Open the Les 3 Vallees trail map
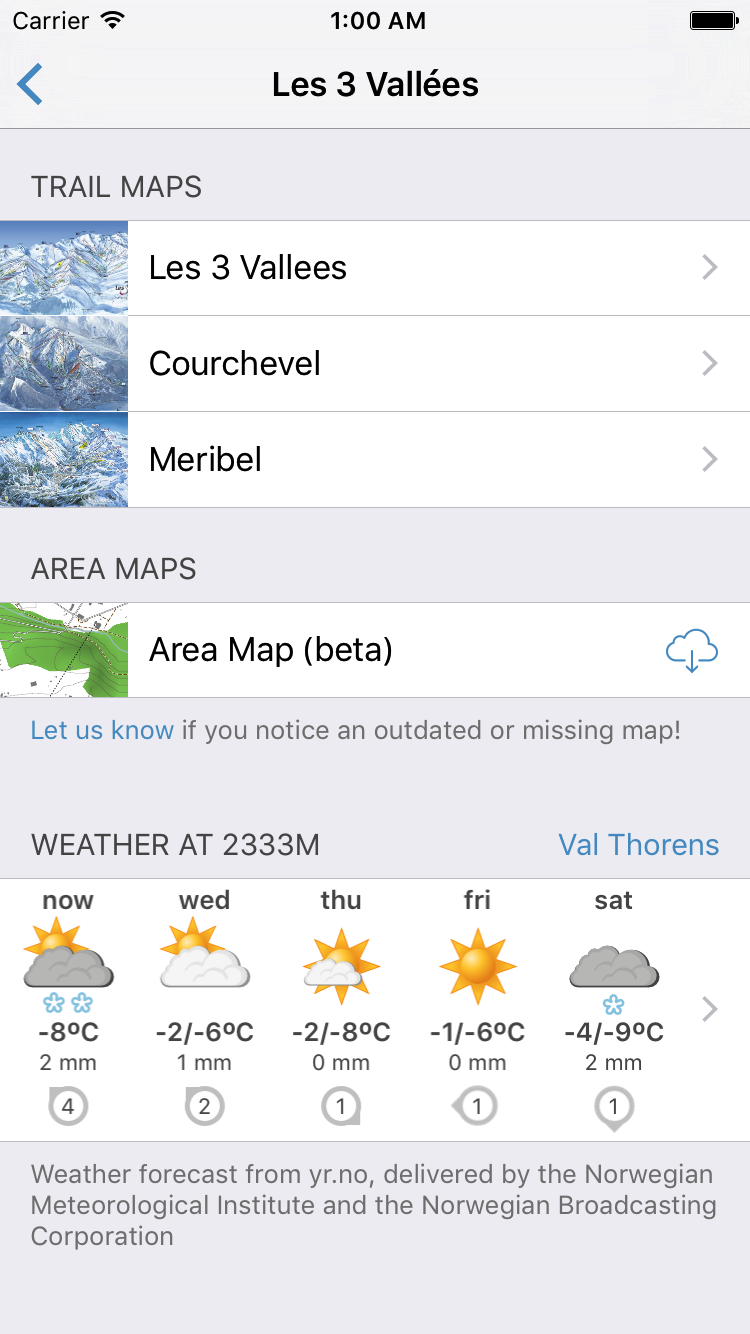750x1334 pixels. tap(374, 268)
